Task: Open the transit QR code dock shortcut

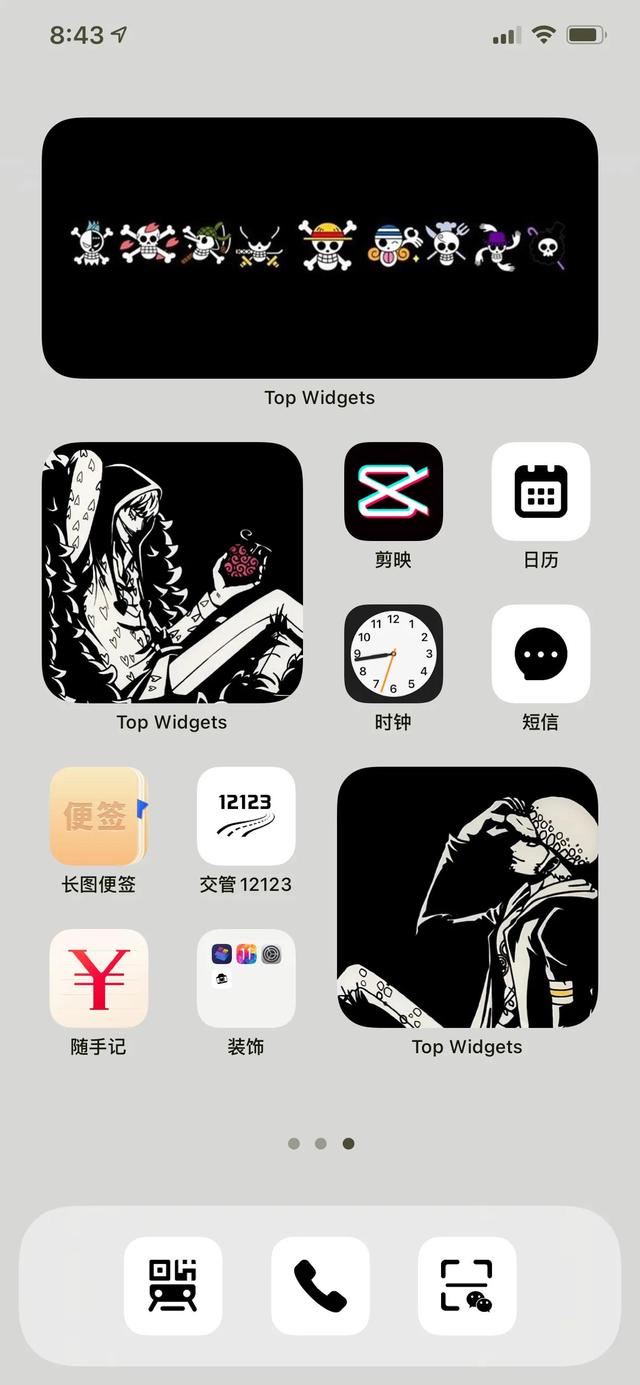Action: pos(173,1286)
